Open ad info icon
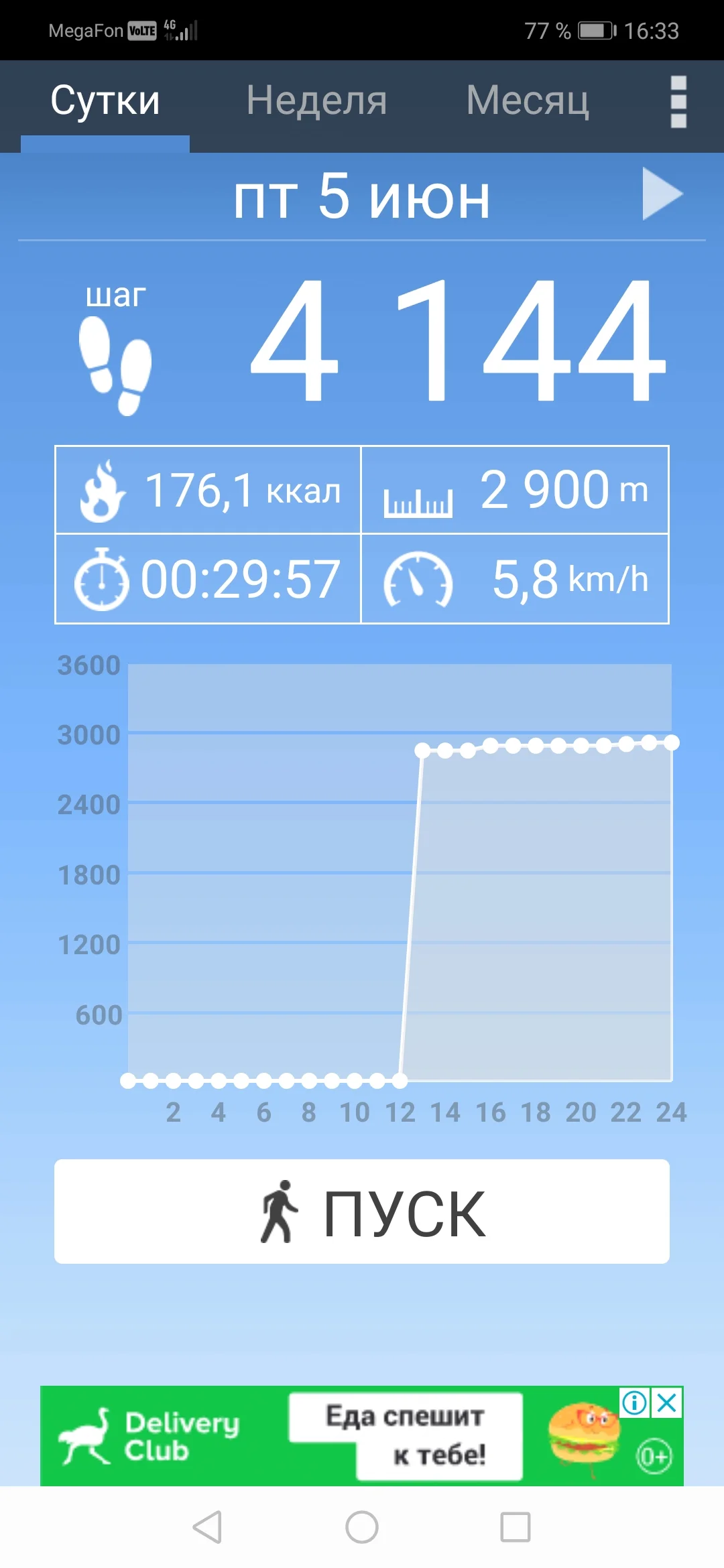 pyautogui.click(x=634, y=1402)
